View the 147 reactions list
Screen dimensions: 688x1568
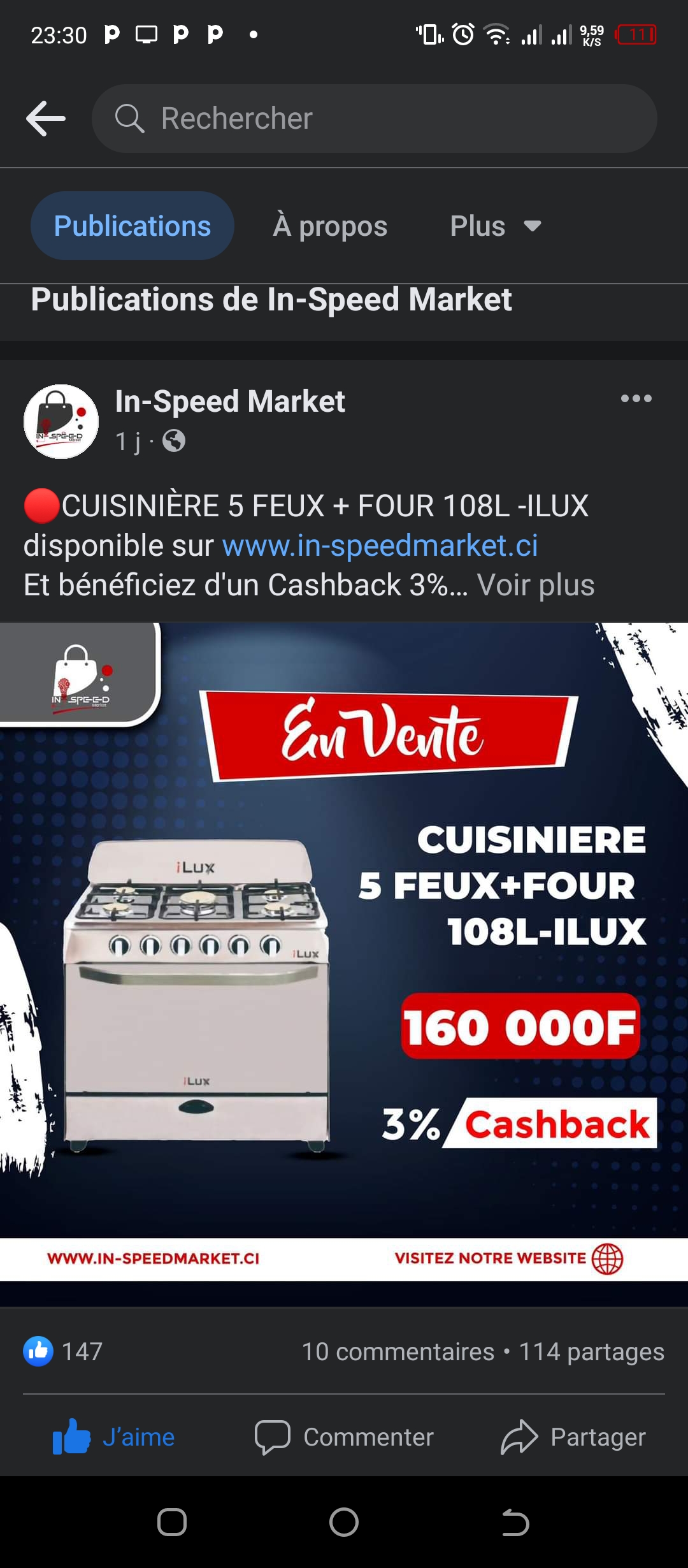[x=64, y=1351]
